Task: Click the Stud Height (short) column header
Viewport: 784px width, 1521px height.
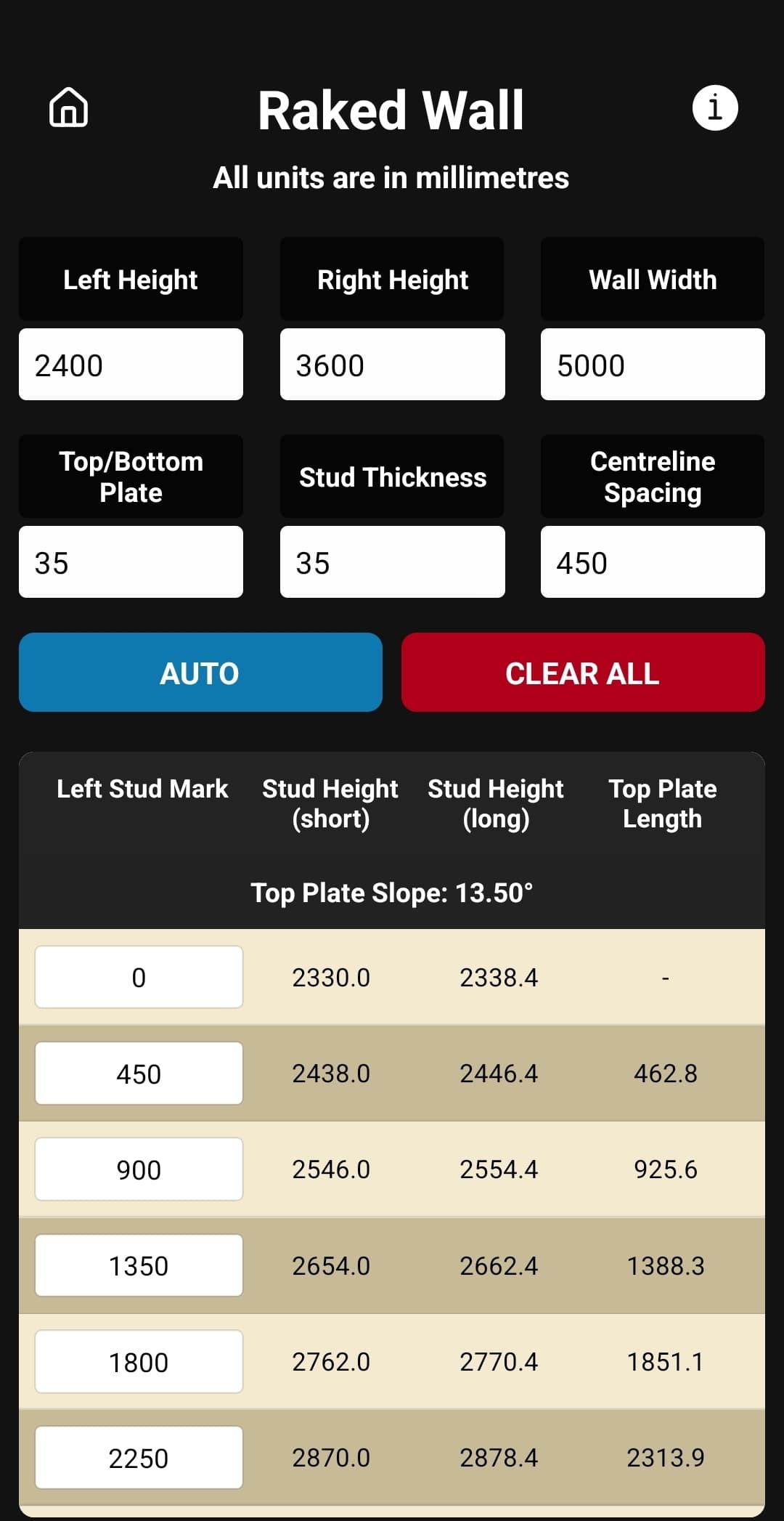Action: coord(330,803)
